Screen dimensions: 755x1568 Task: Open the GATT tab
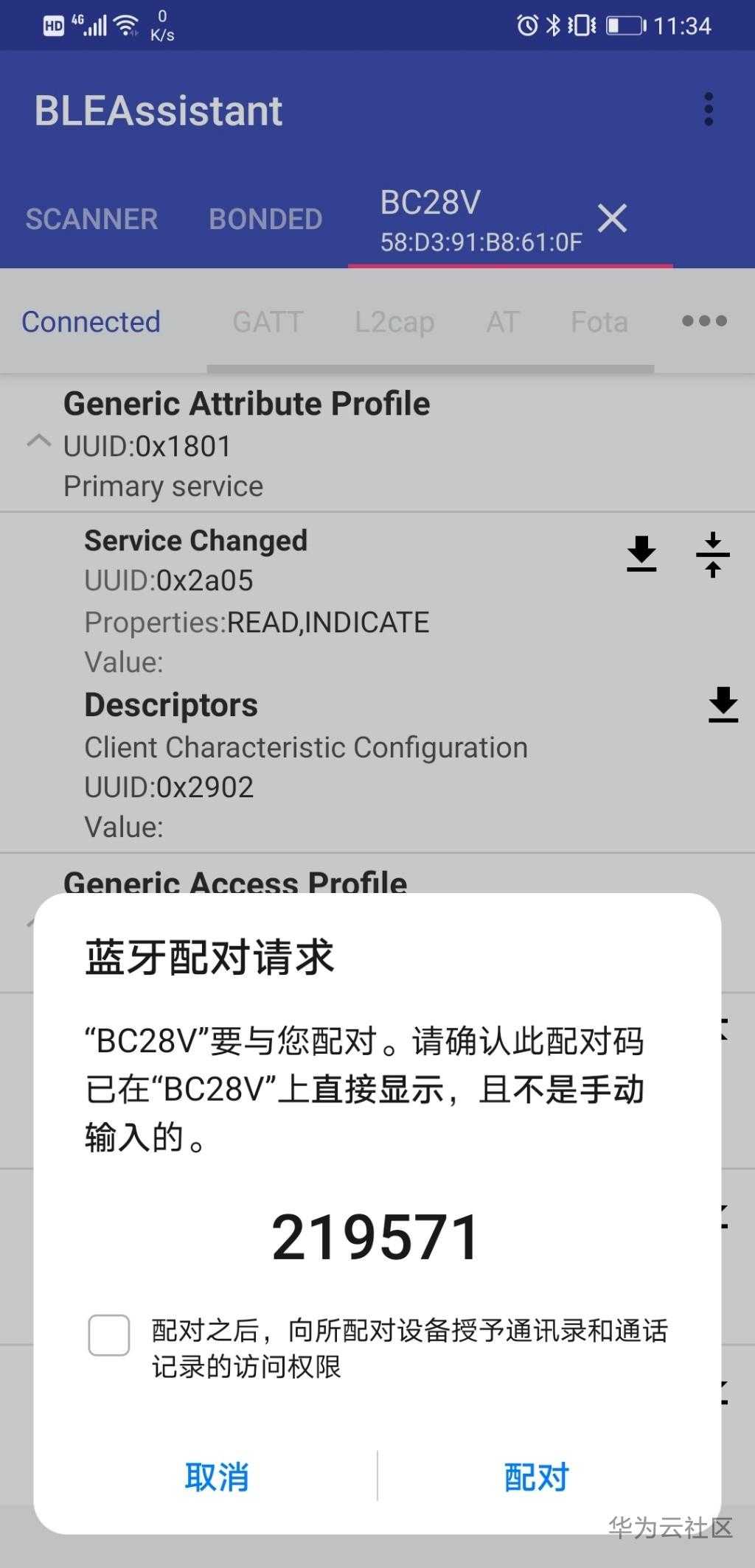pos(268,322)
